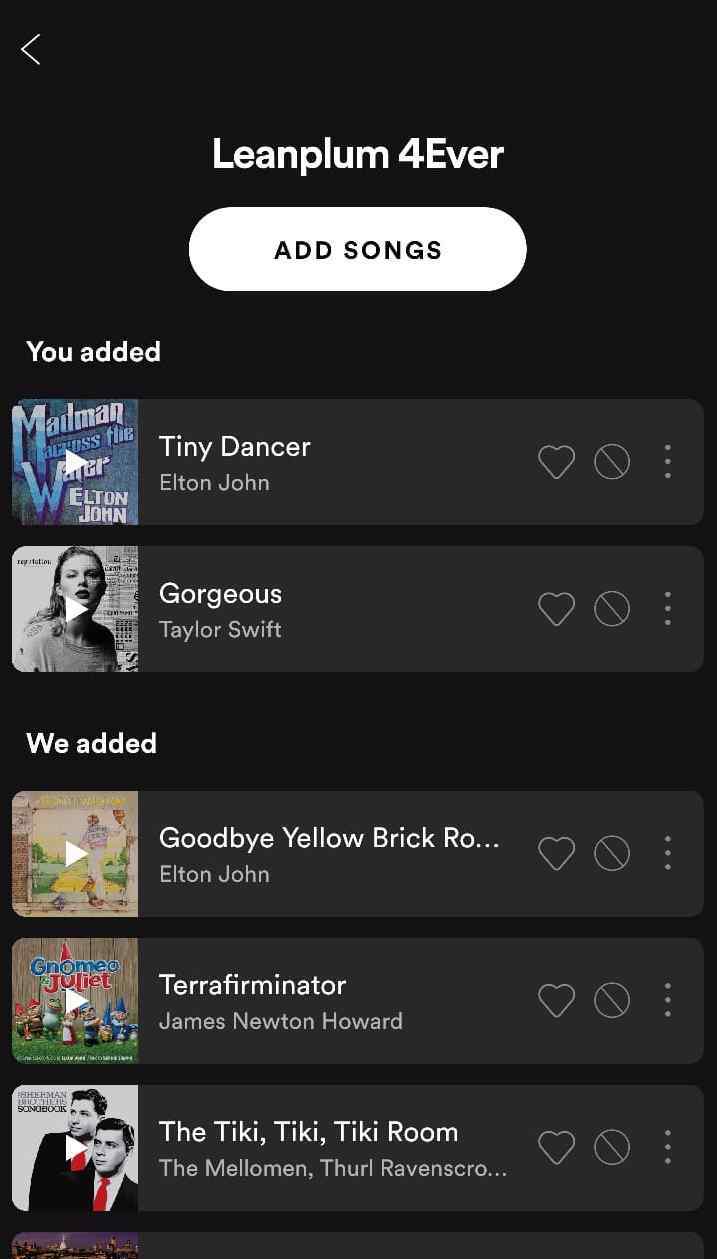The height and width of the screenshot is (1259, 717).
Task: Tap the ADD SONGS button
Action: click(x=357, y=249)
